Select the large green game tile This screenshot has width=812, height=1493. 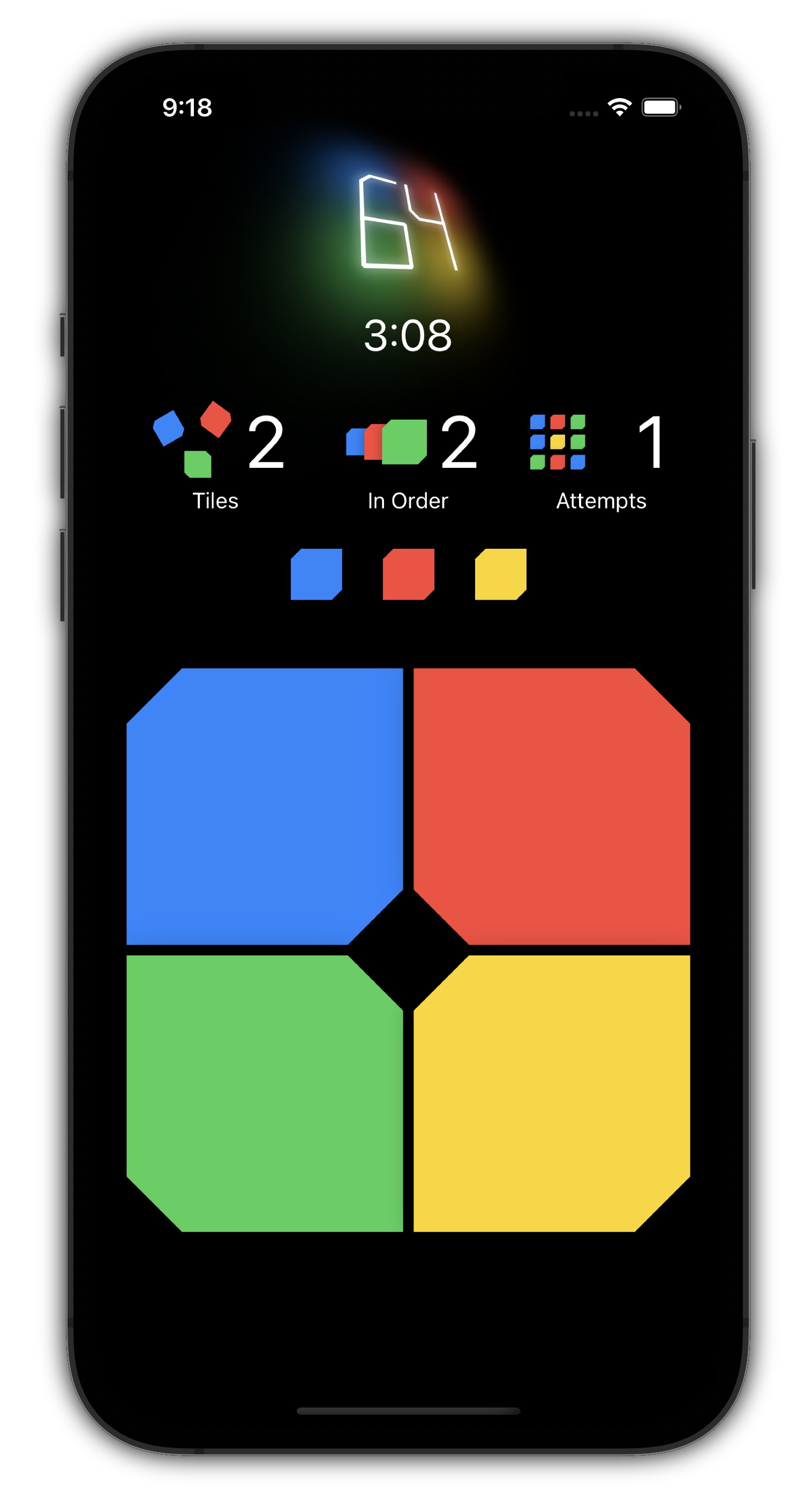(264, 1093)
